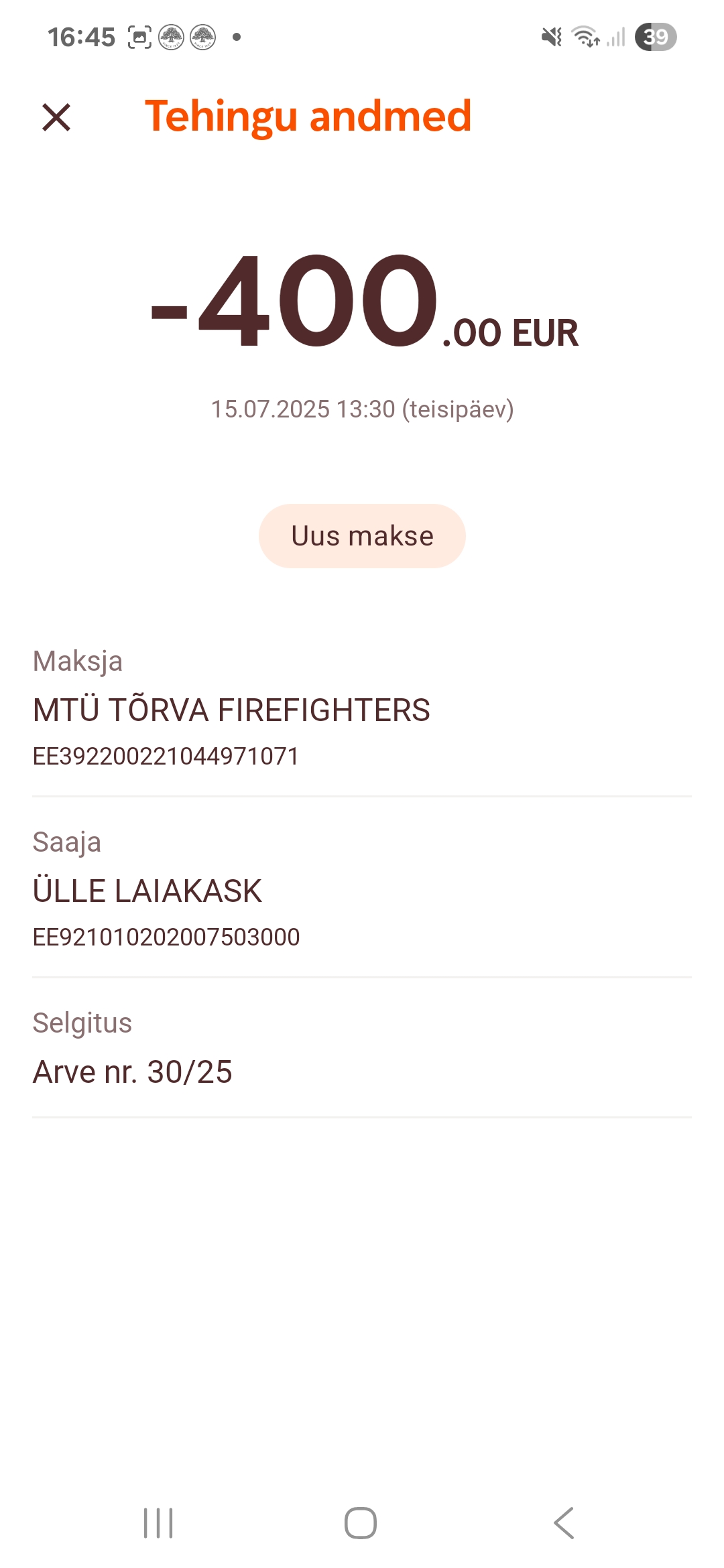Viewport: 724px width, 1568px height.
Task: Tap the Uus makse button
Action: (x=362, y=536)
